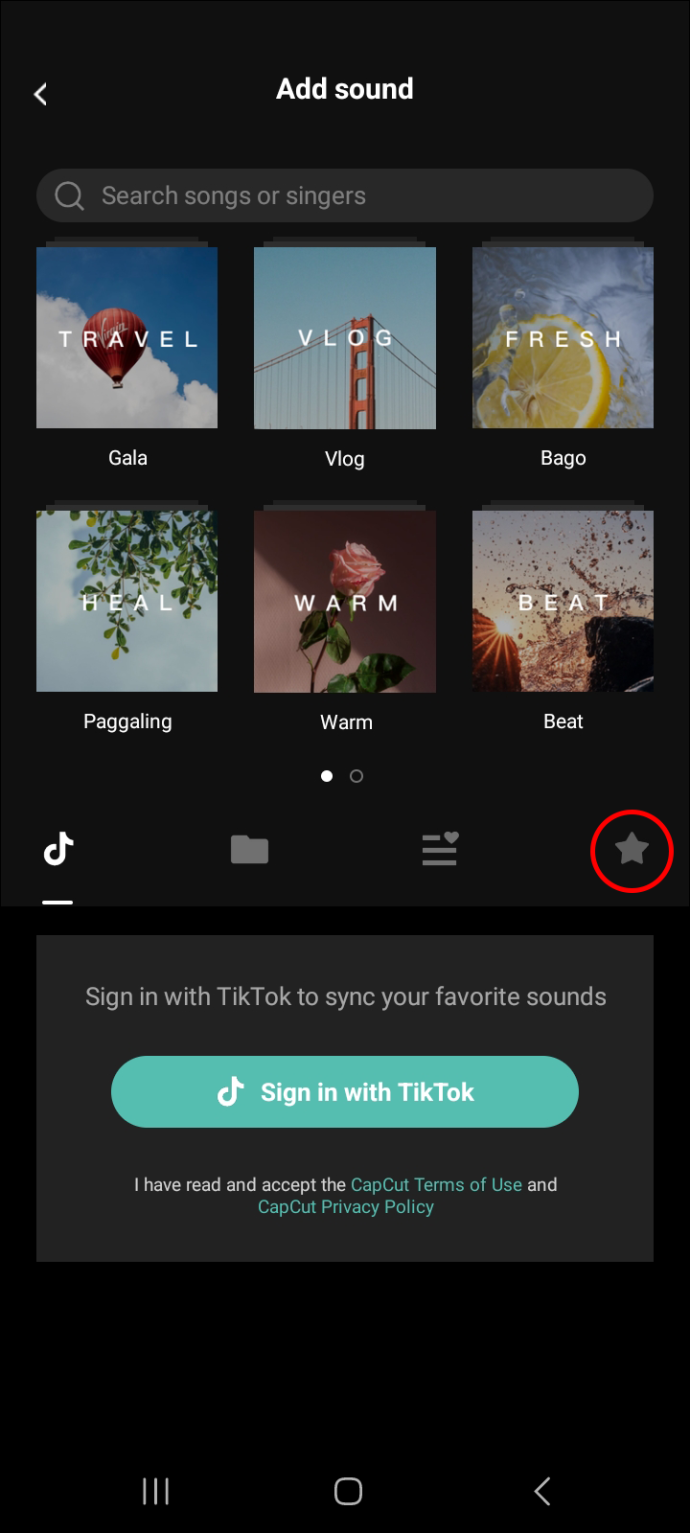Switch to the recommended playlist tab
This screenshot has width=690, height=1533.
click(439, 850)
